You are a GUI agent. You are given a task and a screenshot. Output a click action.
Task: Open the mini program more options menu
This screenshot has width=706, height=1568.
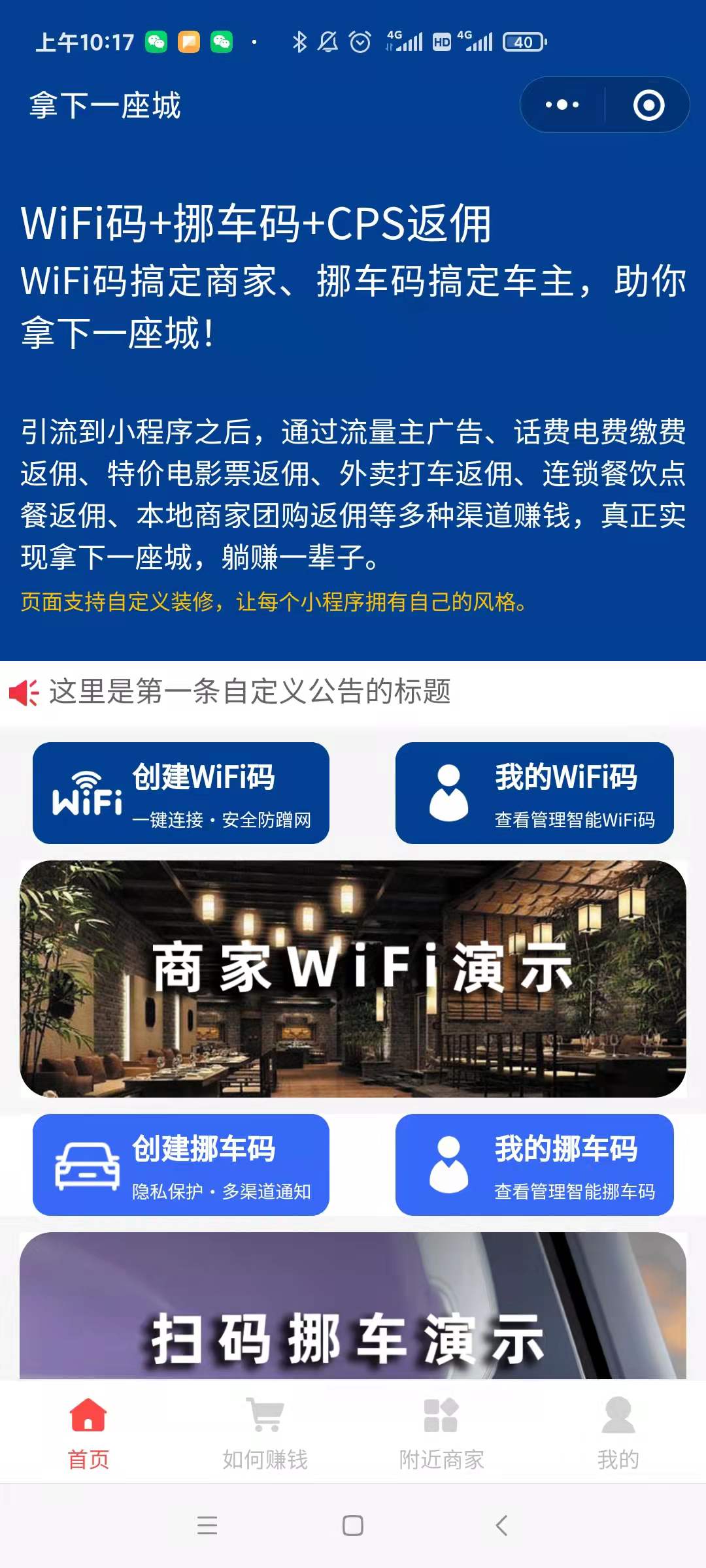[562, 105]
